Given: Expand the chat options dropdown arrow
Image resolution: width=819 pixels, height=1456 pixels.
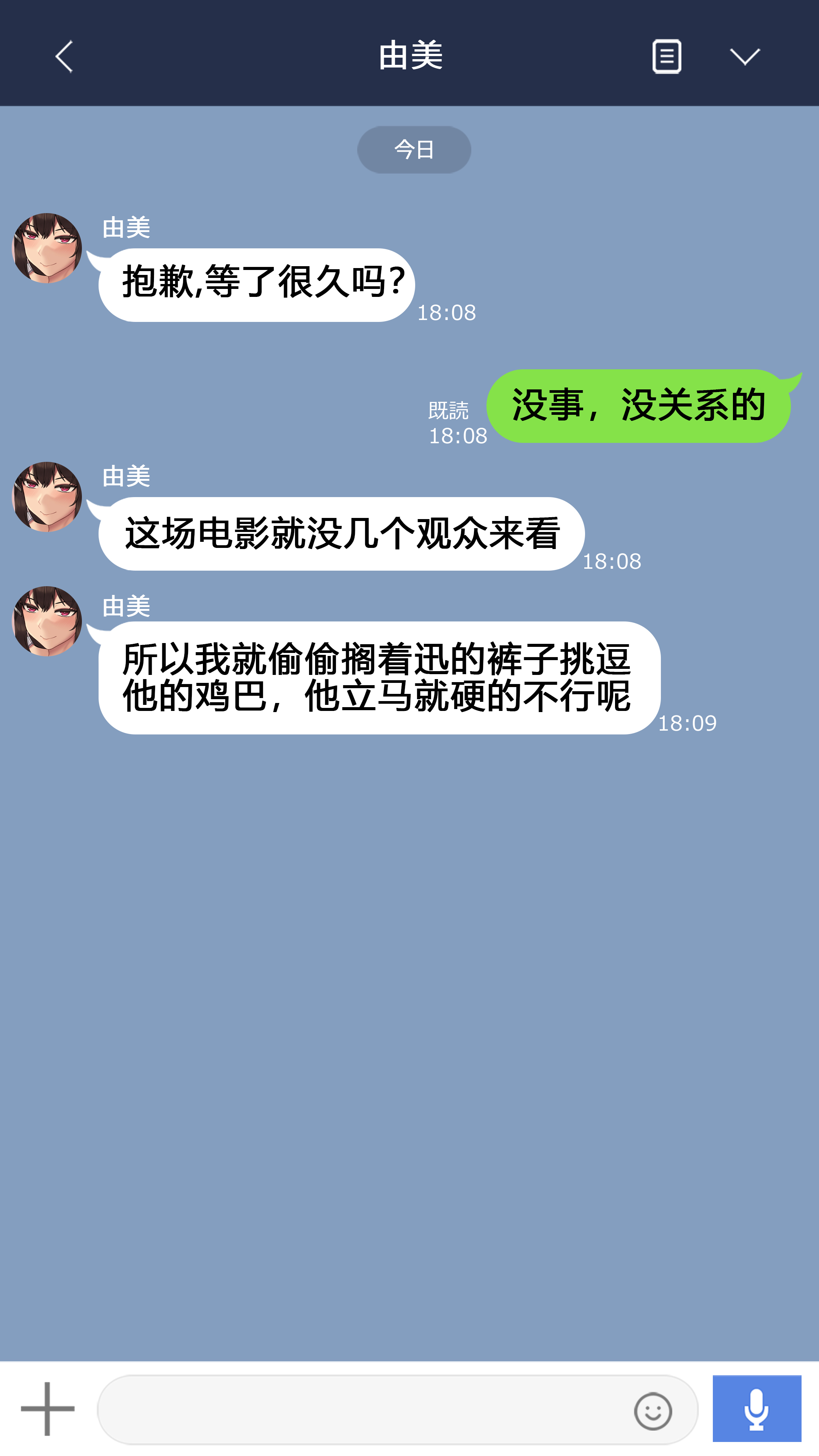Looking at the screenshot, I should tap(744, 56).
